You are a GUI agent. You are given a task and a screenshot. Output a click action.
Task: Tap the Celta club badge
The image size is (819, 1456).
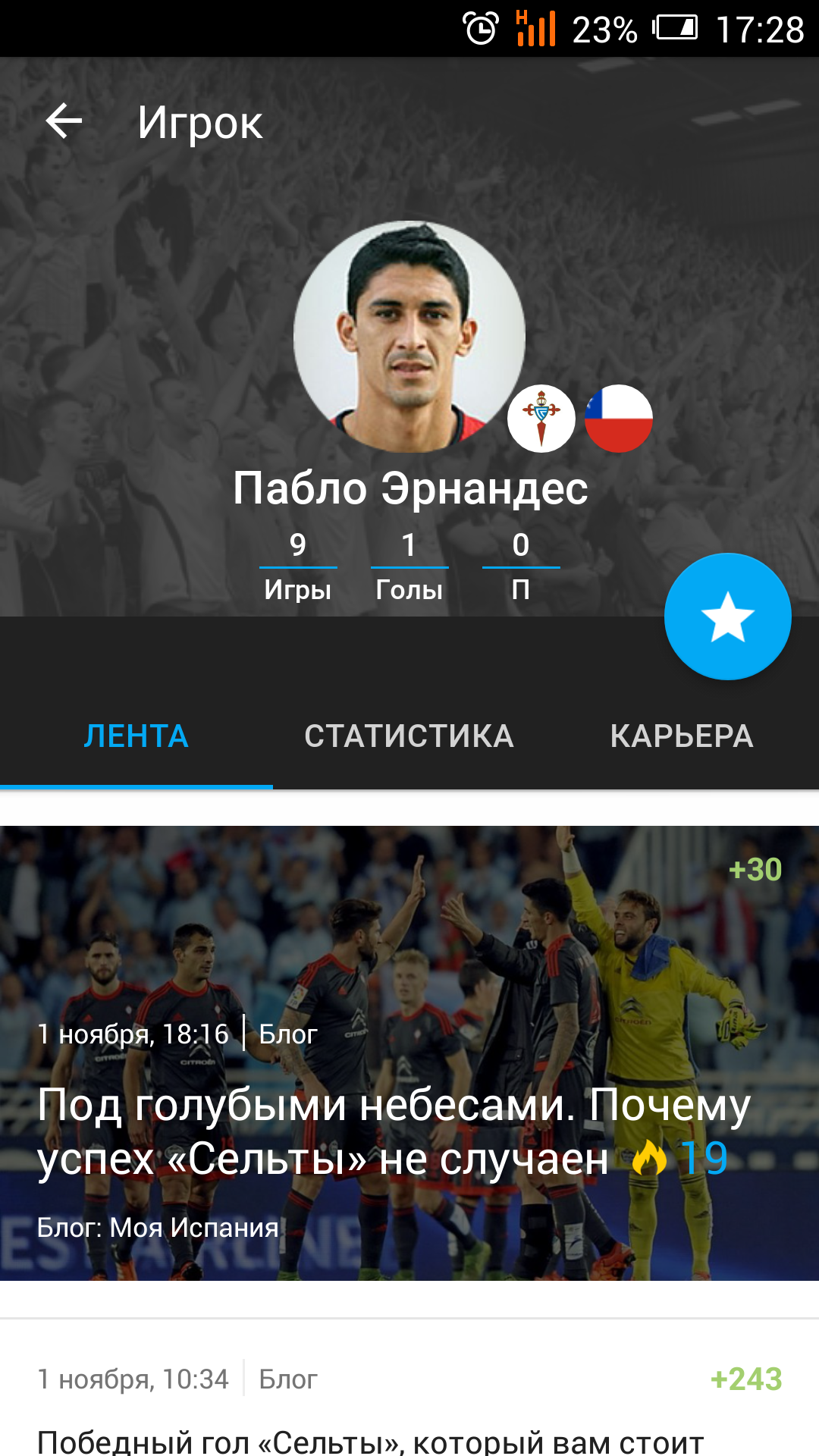coord(541,419)
